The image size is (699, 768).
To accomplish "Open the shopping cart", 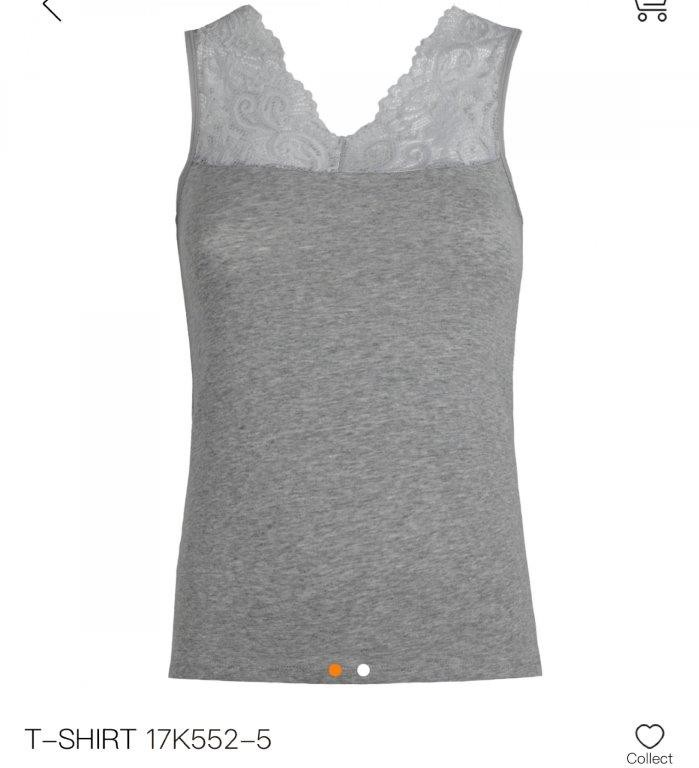I will point(650,9).
